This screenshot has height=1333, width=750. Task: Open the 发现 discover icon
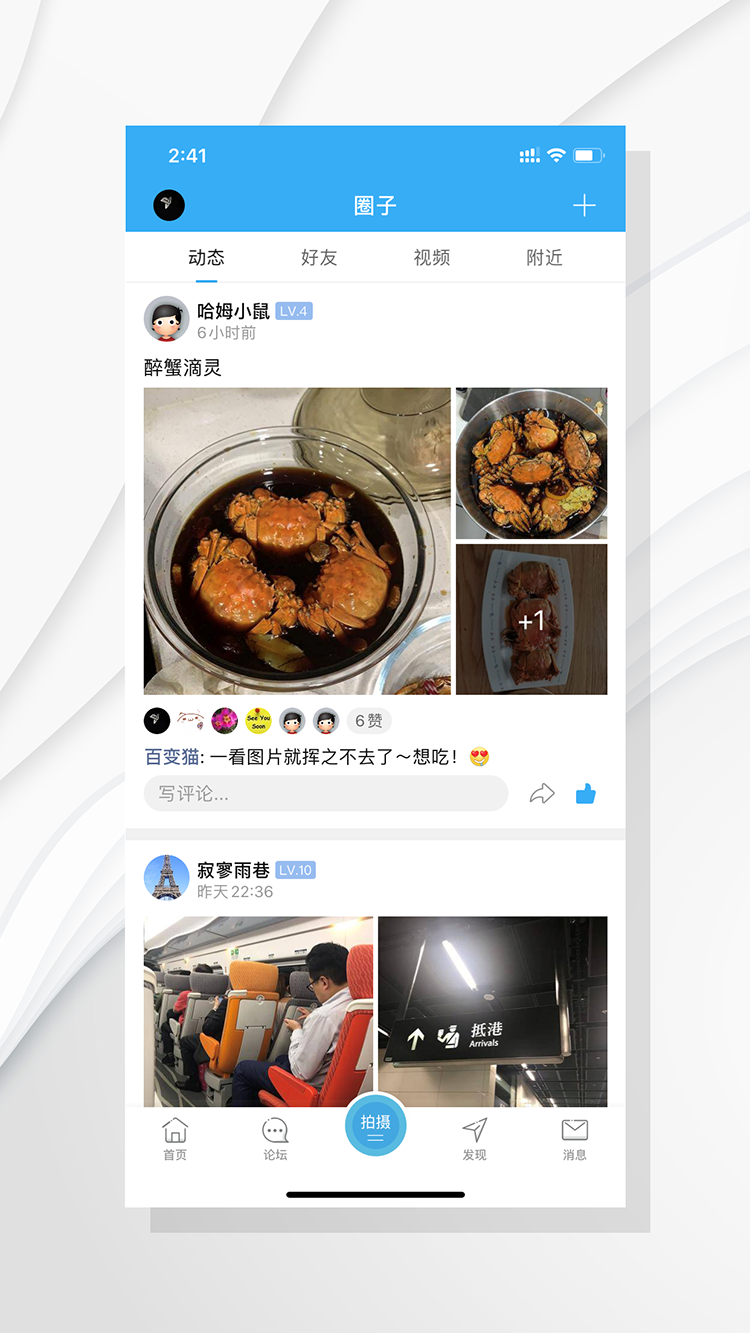coord(475,1137)
